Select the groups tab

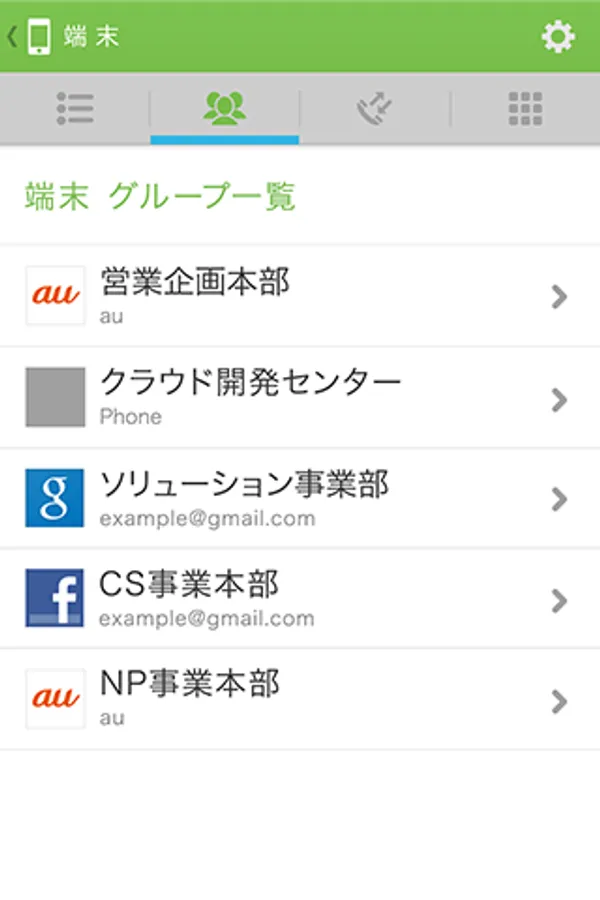tap(224, 108)
